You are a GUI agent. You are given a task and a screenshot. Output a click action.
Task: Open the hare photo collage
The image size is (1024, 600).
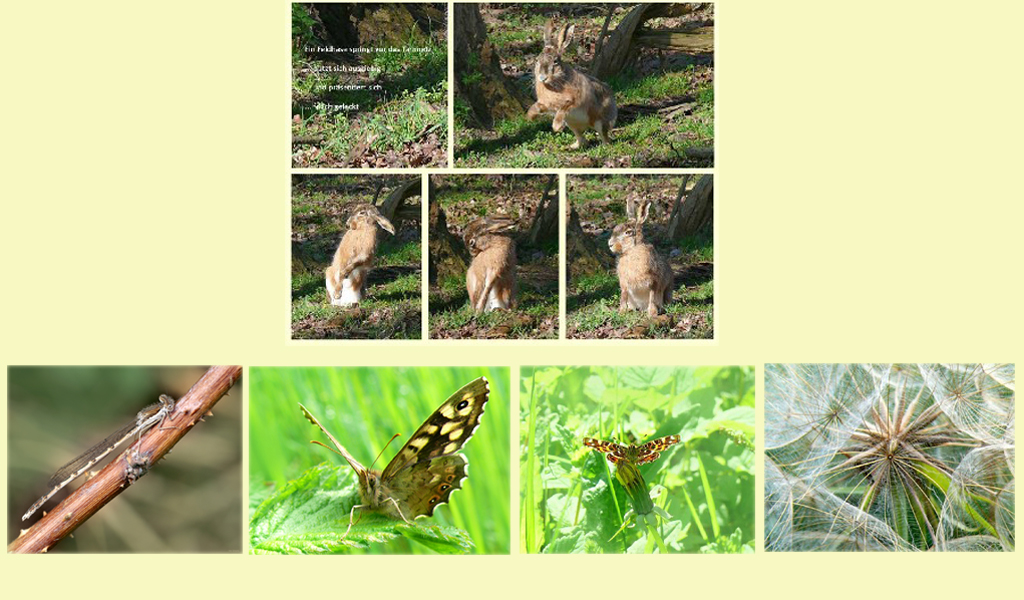(x=502, y=171)
